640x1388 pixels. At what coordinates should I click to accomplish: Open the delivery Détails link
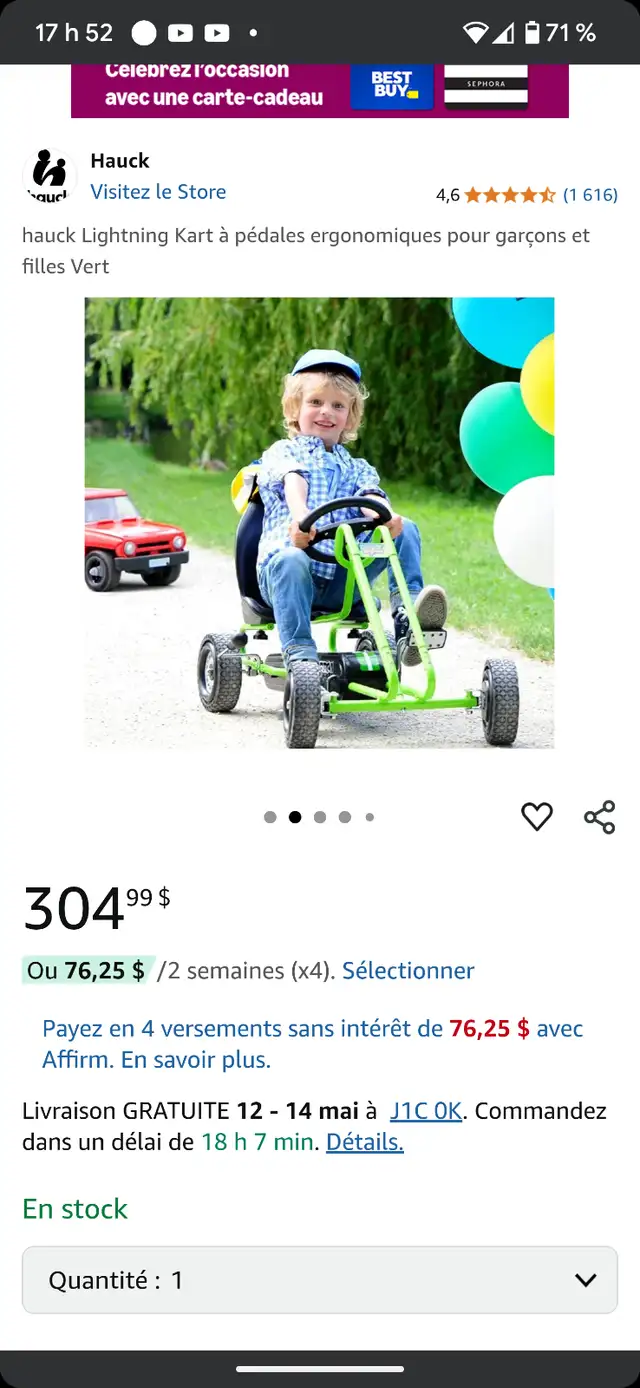pyautogui.click(x=365, y=1142)
